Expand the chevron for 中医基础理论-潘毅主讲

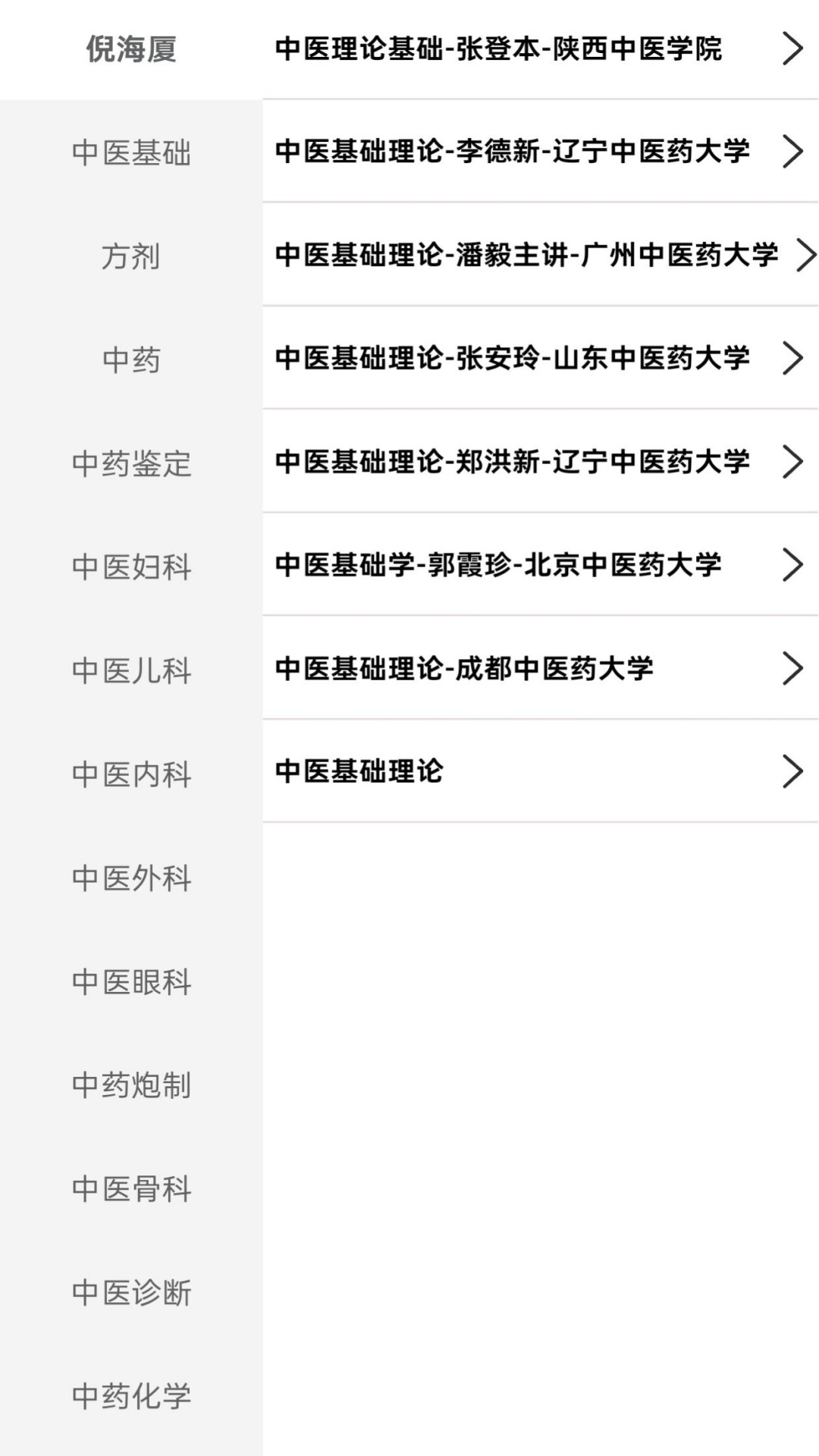click(805, 256)
